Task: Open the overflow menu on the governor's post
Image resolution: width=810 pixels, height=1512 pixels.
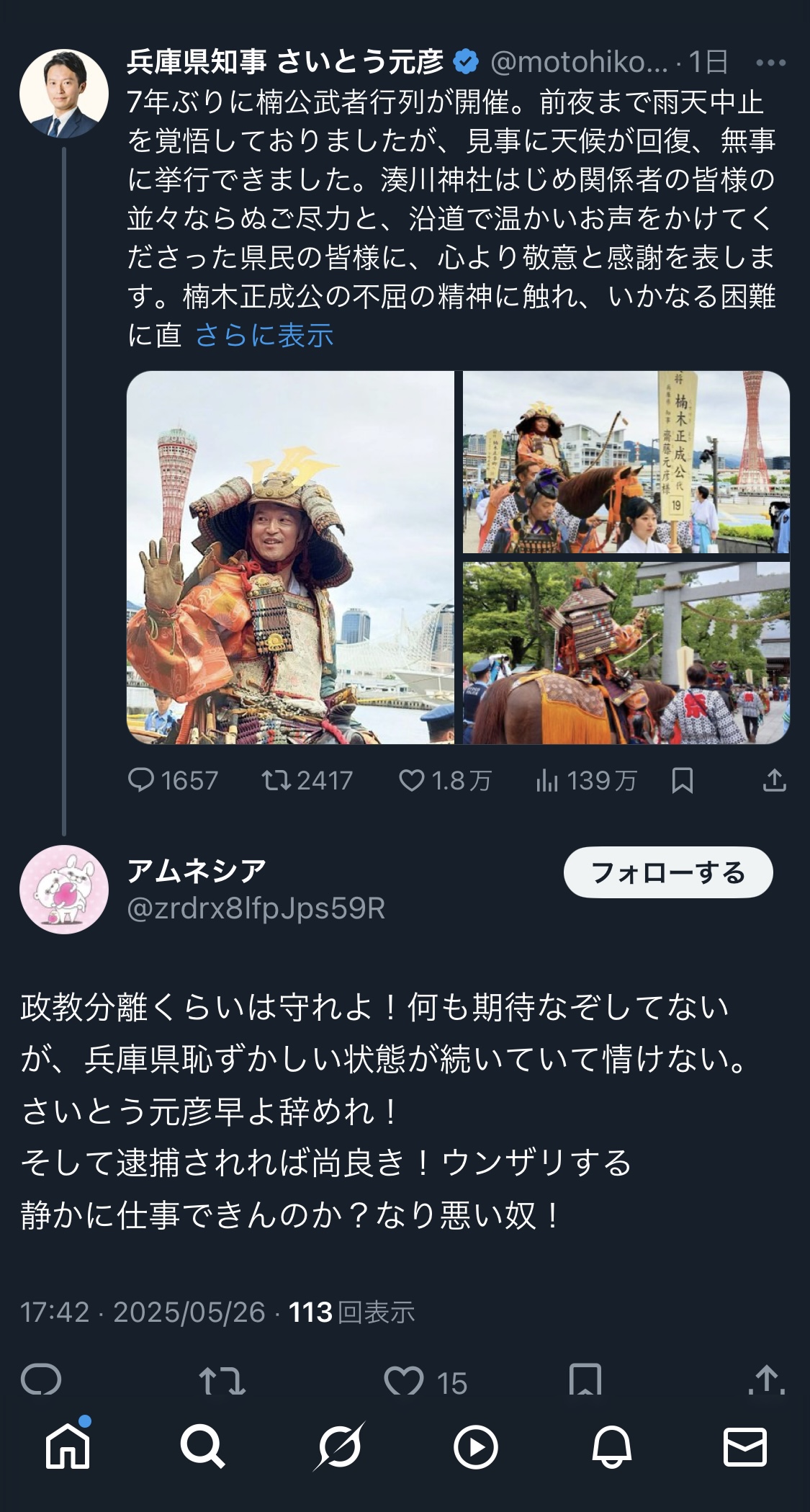Action: coord(770,63)
